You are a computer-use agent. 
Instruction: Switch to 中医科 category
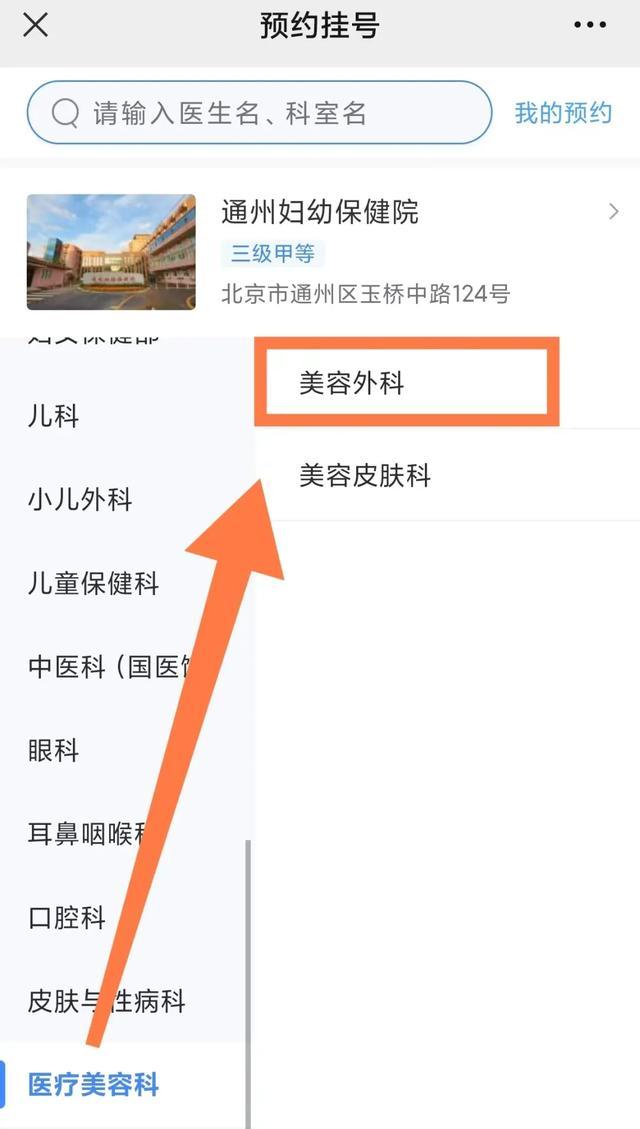[x=127, y=667]
